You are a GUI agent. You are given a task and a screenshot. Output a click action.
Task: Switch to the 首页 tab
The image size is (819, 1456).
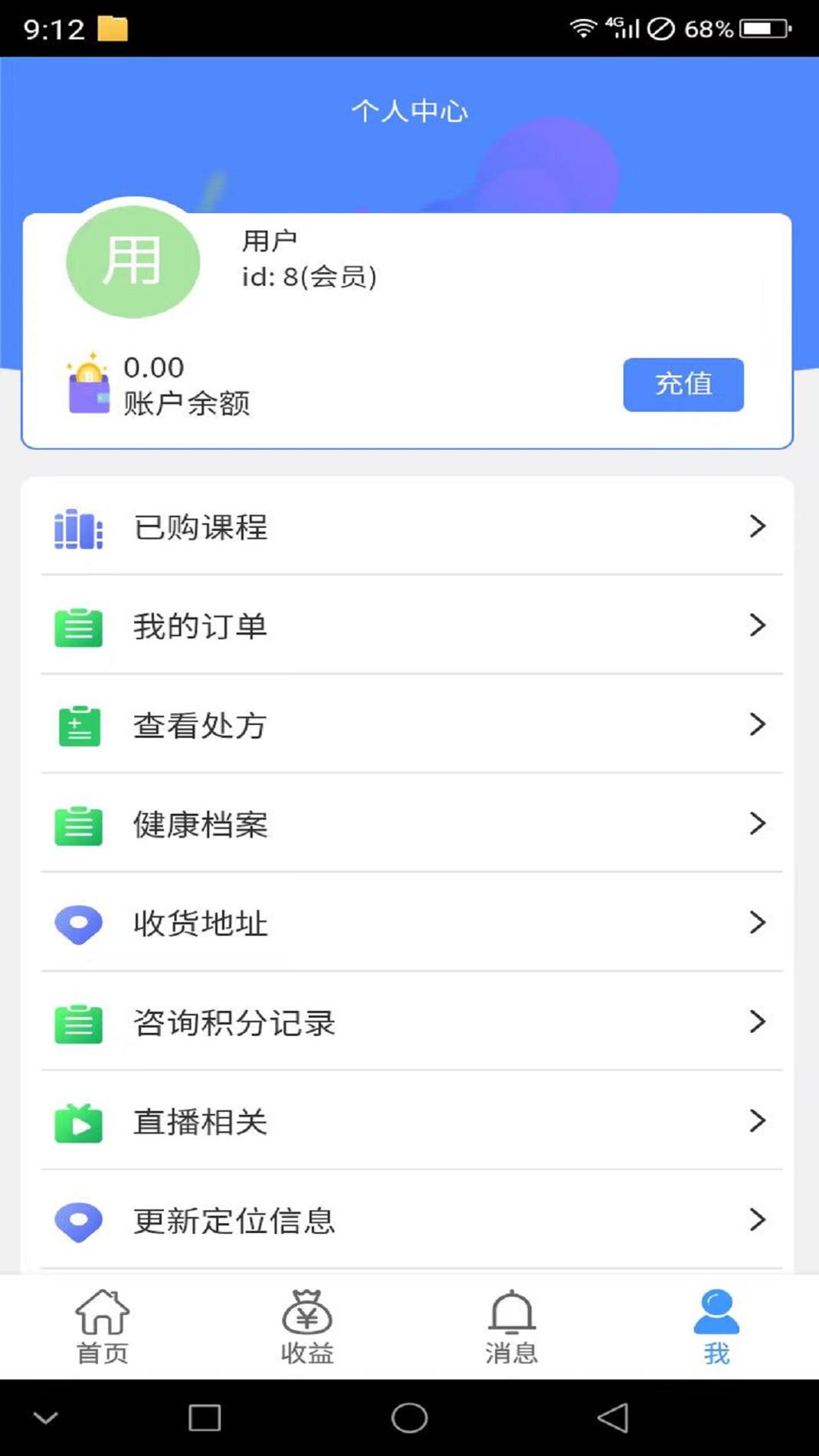pos(103,1327)
